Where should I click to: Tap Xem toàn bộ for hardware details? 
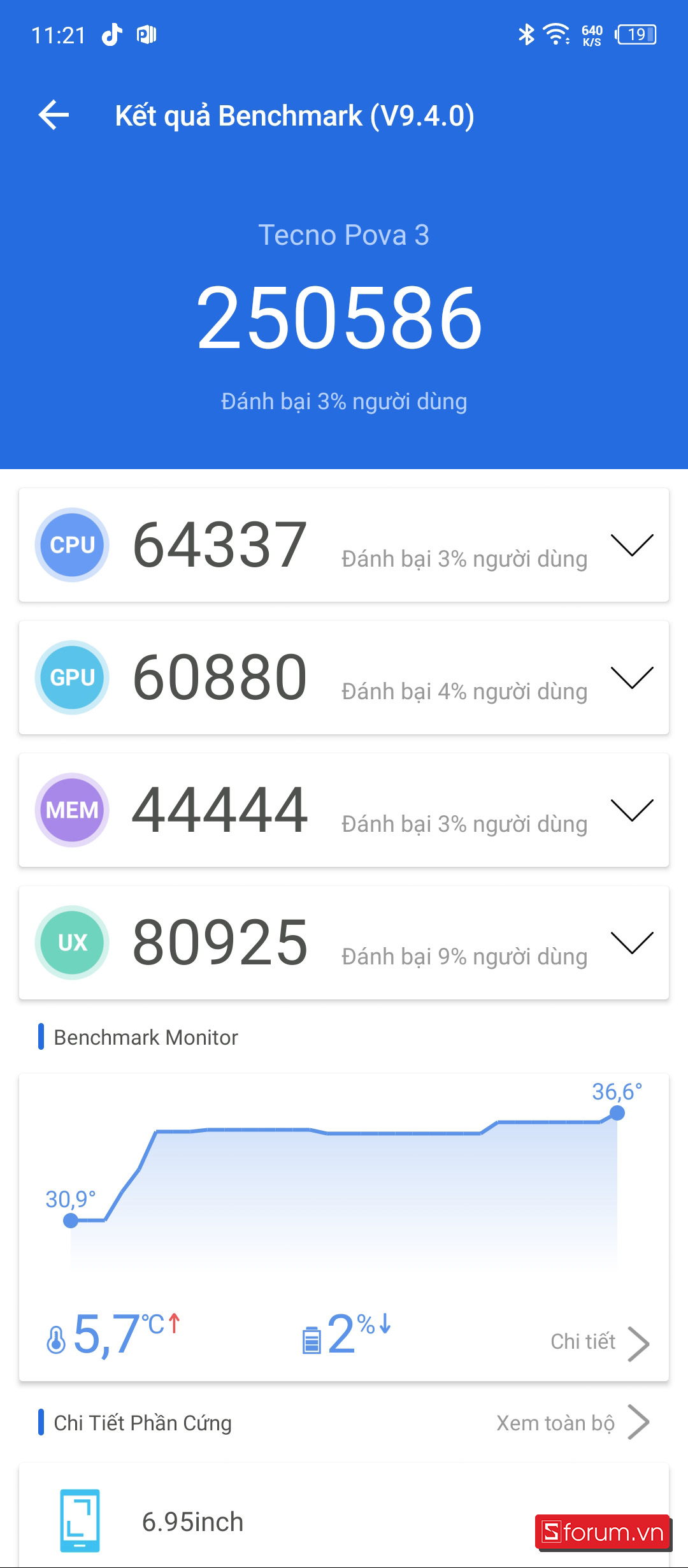(573, 1423)
